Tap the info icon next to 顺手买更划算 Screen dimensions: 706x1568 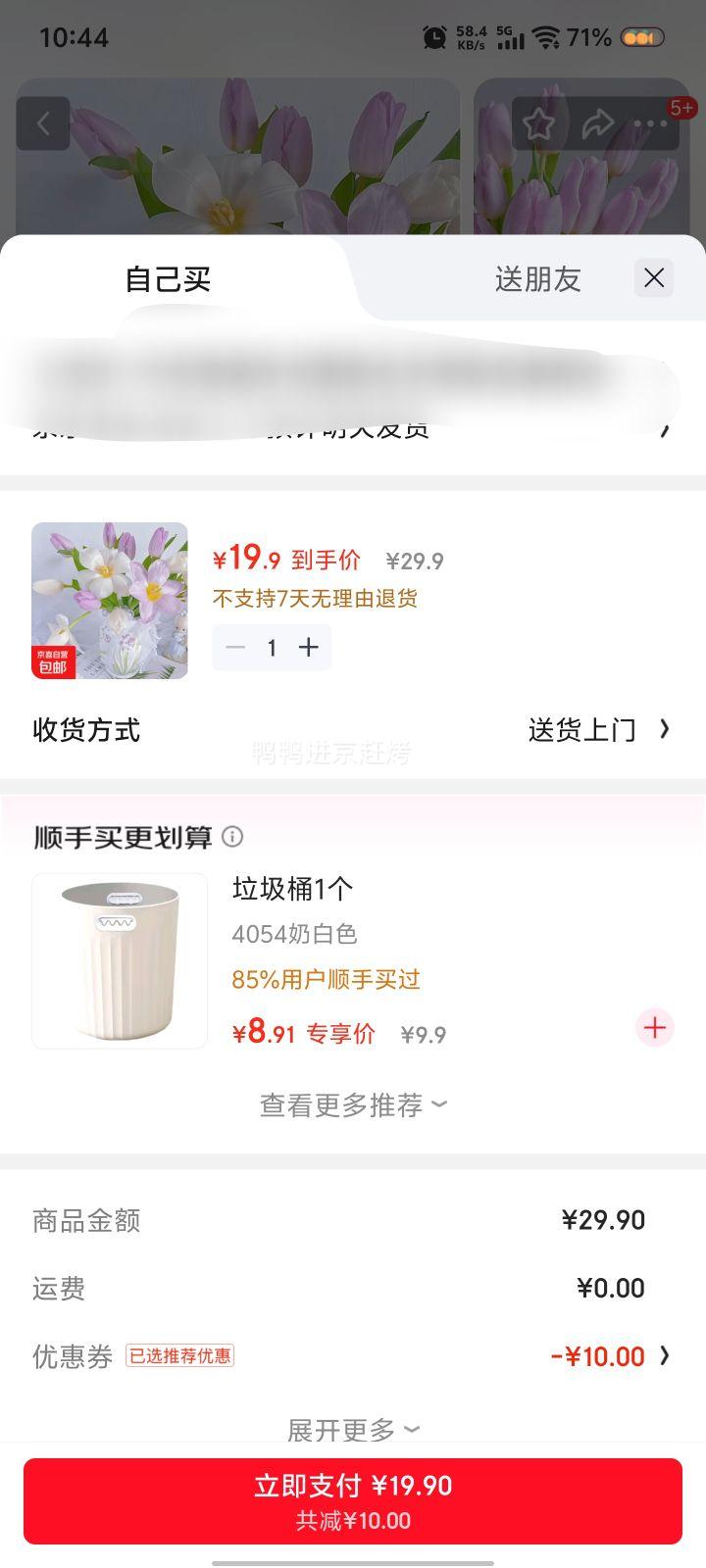pos(233,837)
